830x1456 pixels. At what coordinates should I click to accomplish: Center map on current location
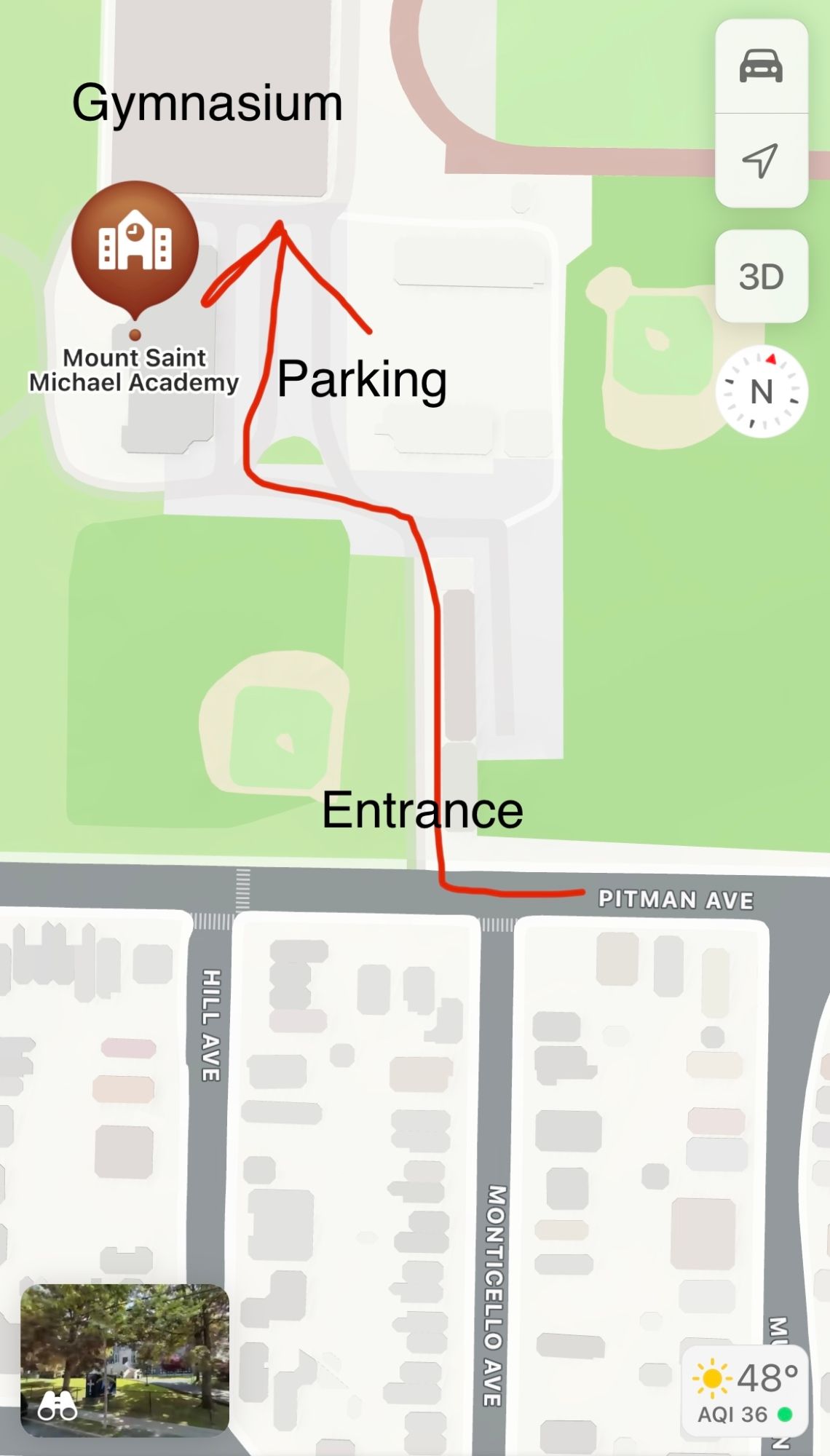(761, 160)
